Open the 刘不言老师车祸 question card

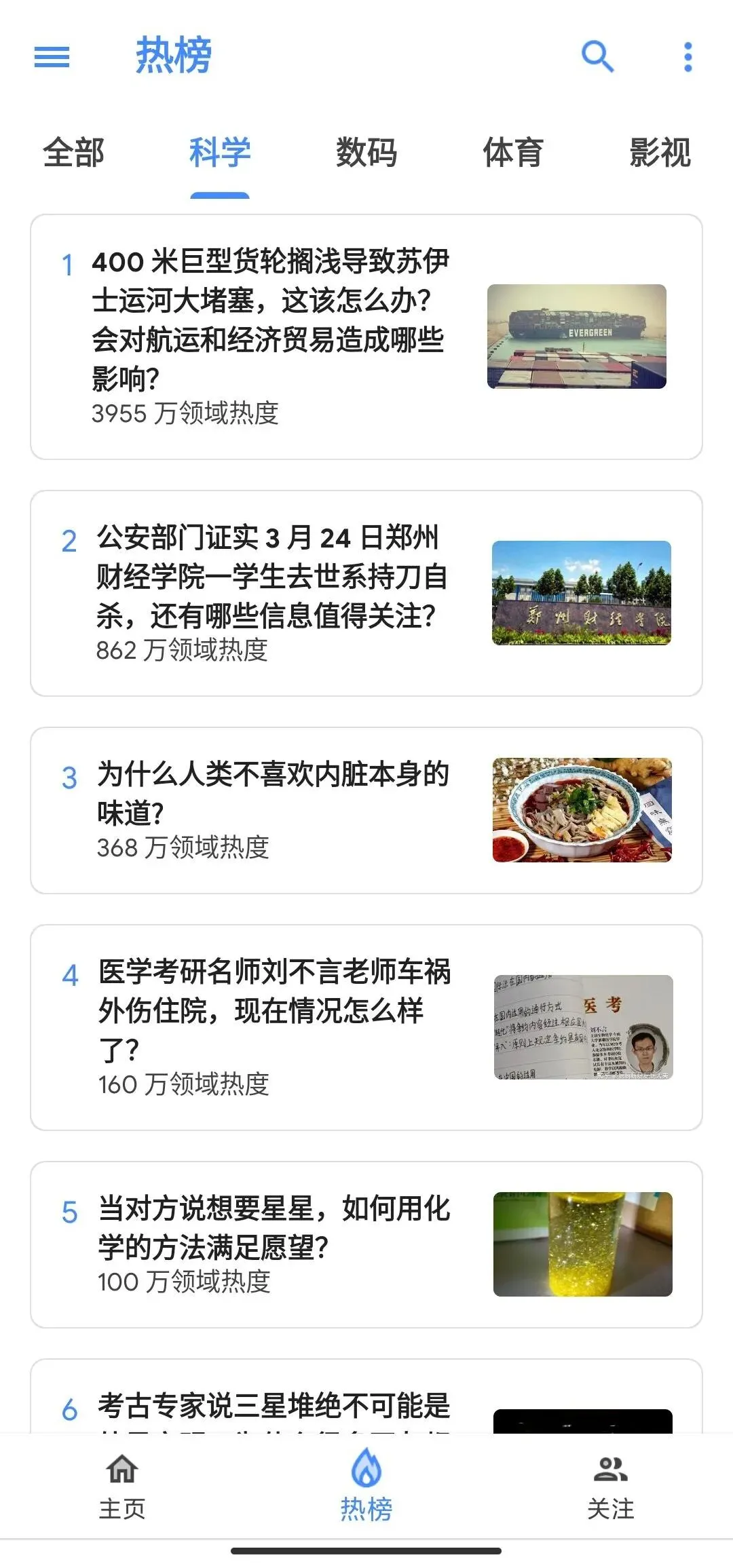click(366, 1027)
